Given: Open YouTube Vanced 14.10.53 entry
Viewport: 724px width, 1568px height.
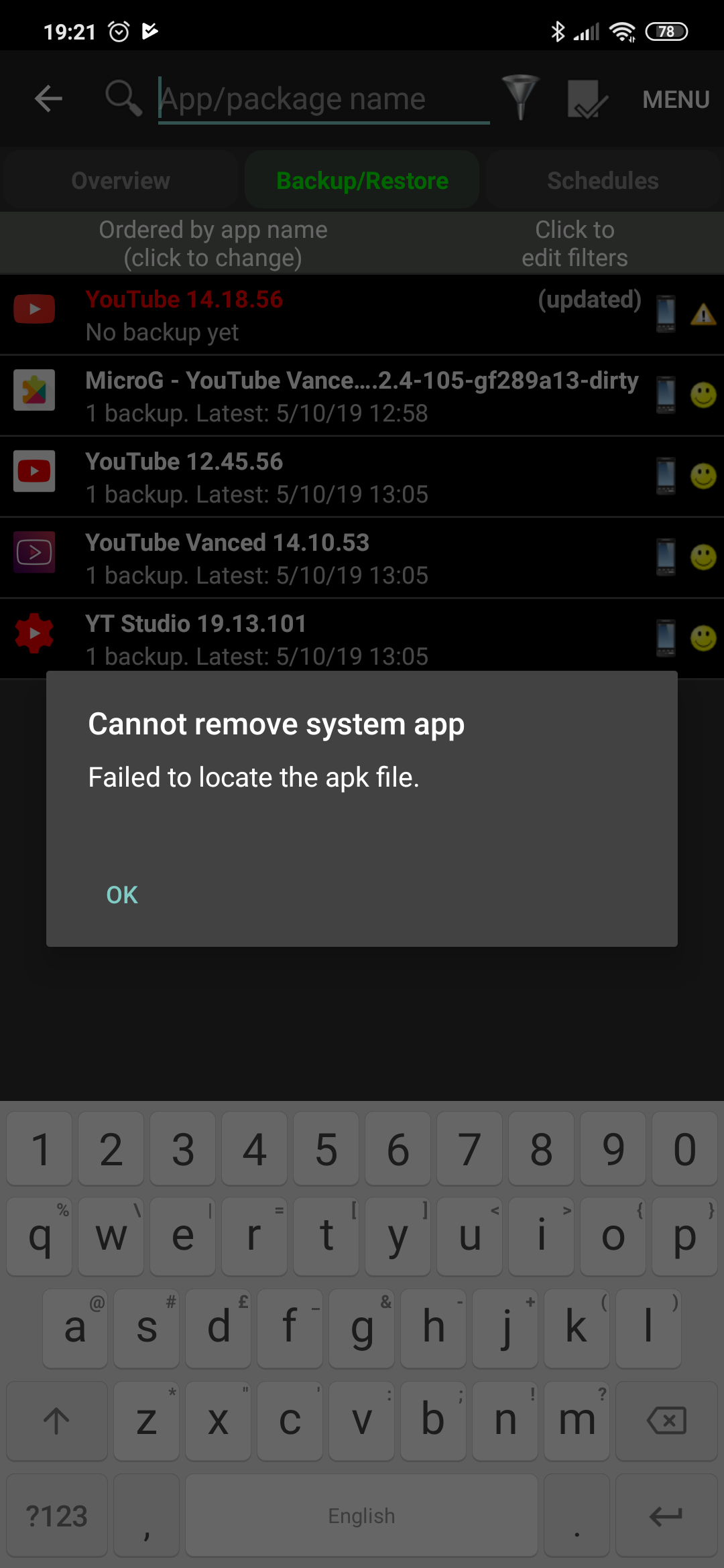Looking at the screenshot, I should click(x=362, y=558).
